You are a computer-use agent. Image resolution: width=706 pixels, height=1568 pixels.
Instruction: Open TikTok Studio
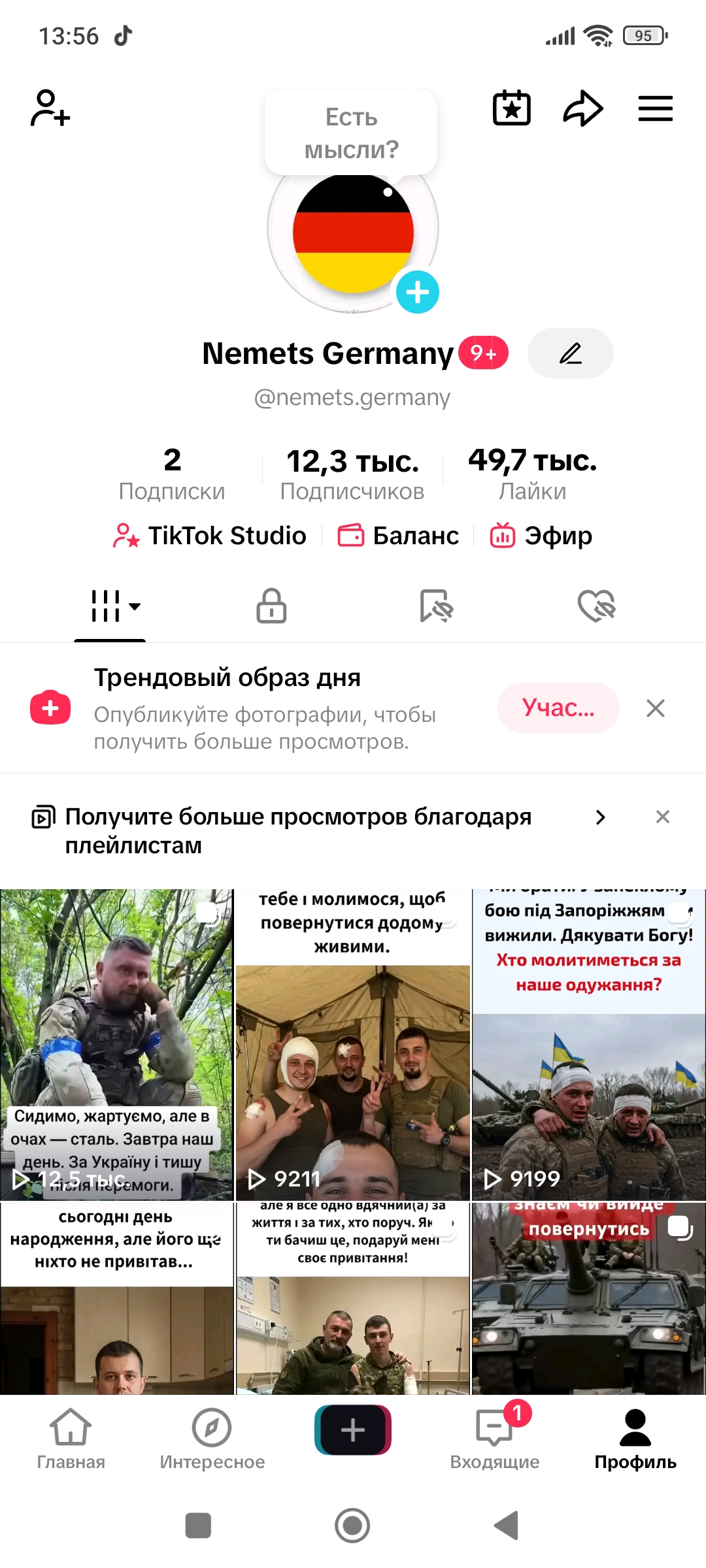tap(209, 536)
